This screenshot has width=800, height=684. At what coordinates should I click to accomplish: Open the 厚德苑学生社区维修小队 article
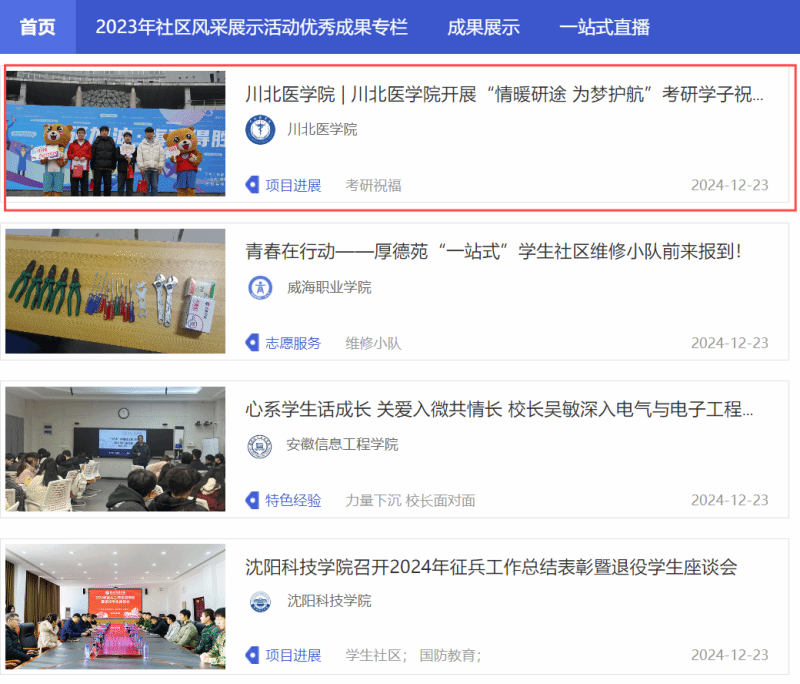(493, 252)
